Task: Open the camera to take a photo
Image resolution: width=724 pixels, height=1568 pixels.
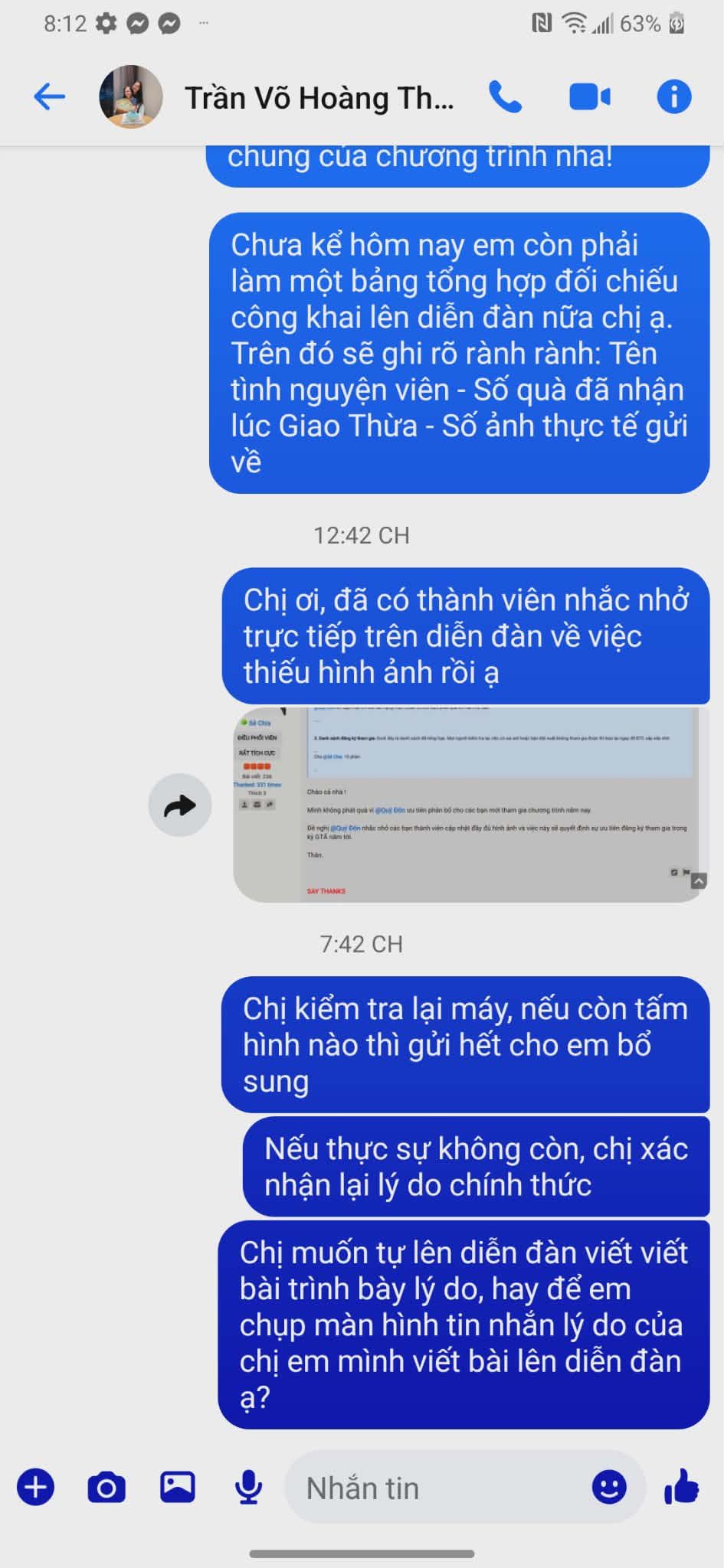Action: [x=106, y=1488]
